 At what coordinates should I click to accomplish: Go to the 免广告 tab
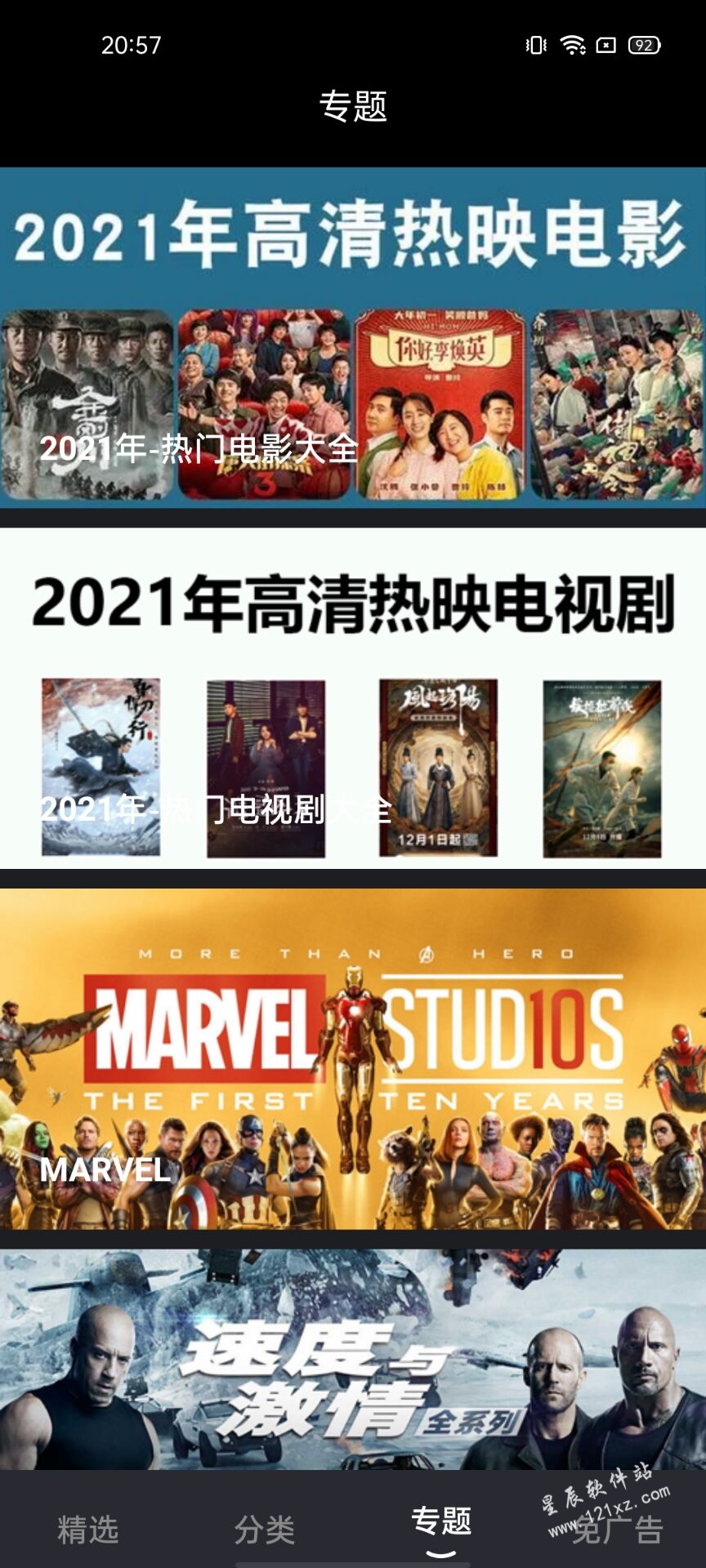[x=618, y=1529]
